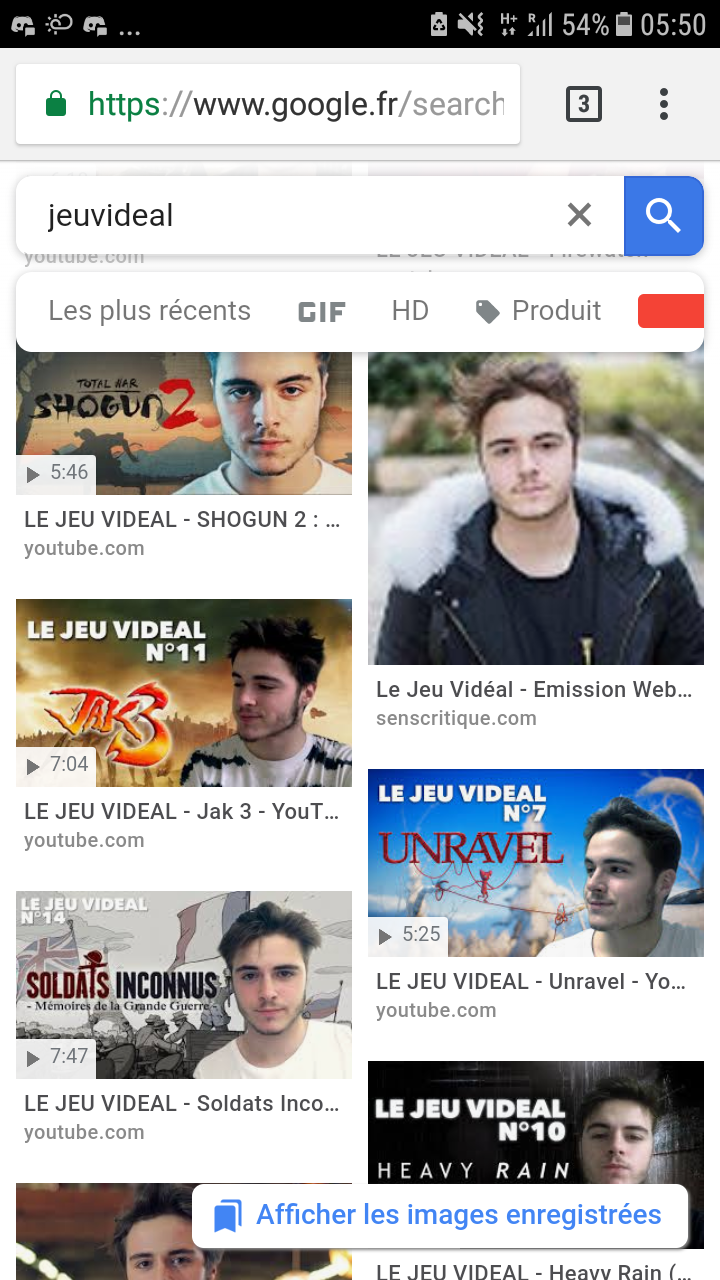
Task: Tap the browser address bar
Action: [x=268, y=104]
